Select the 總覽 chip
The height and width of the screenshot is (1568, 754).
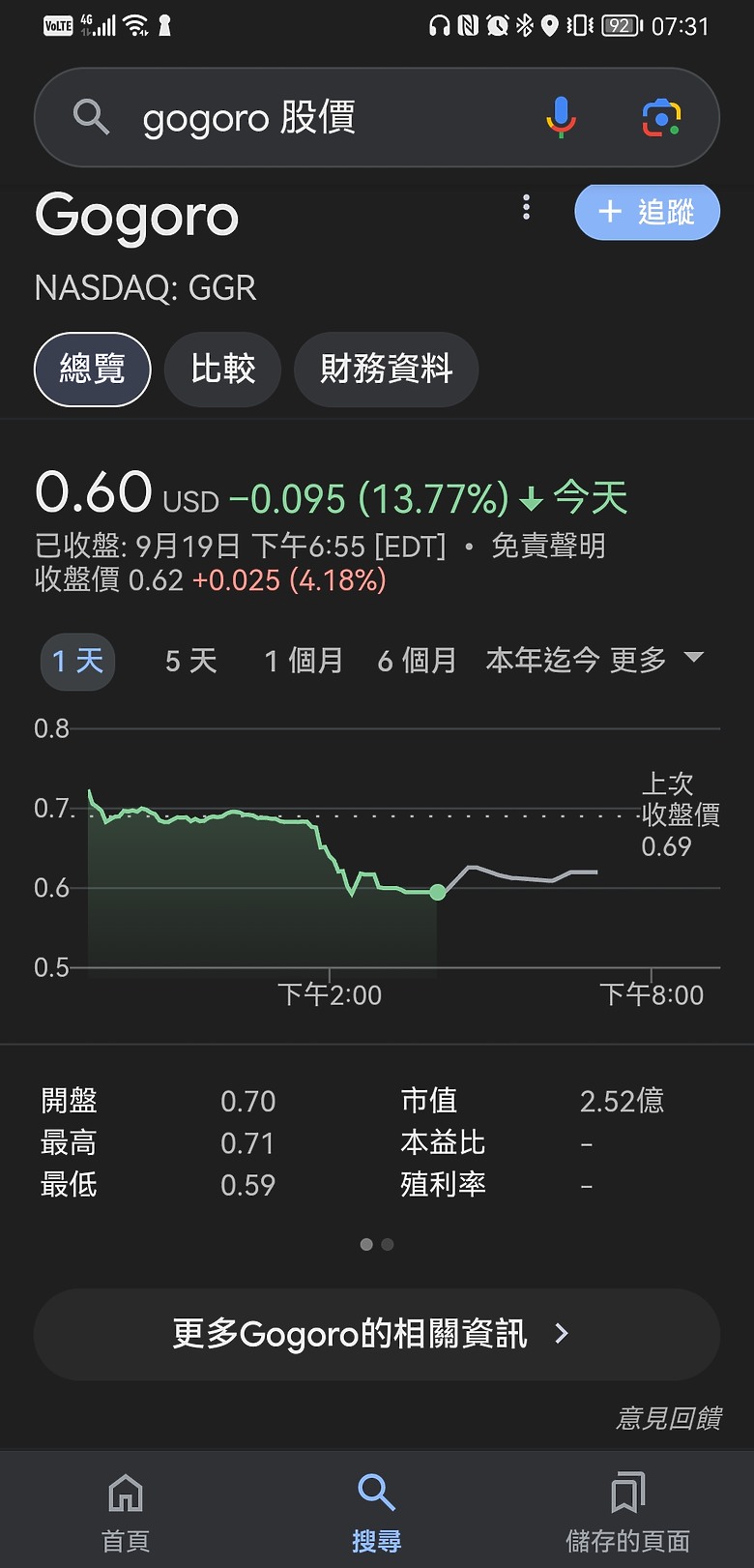point(93,370)
